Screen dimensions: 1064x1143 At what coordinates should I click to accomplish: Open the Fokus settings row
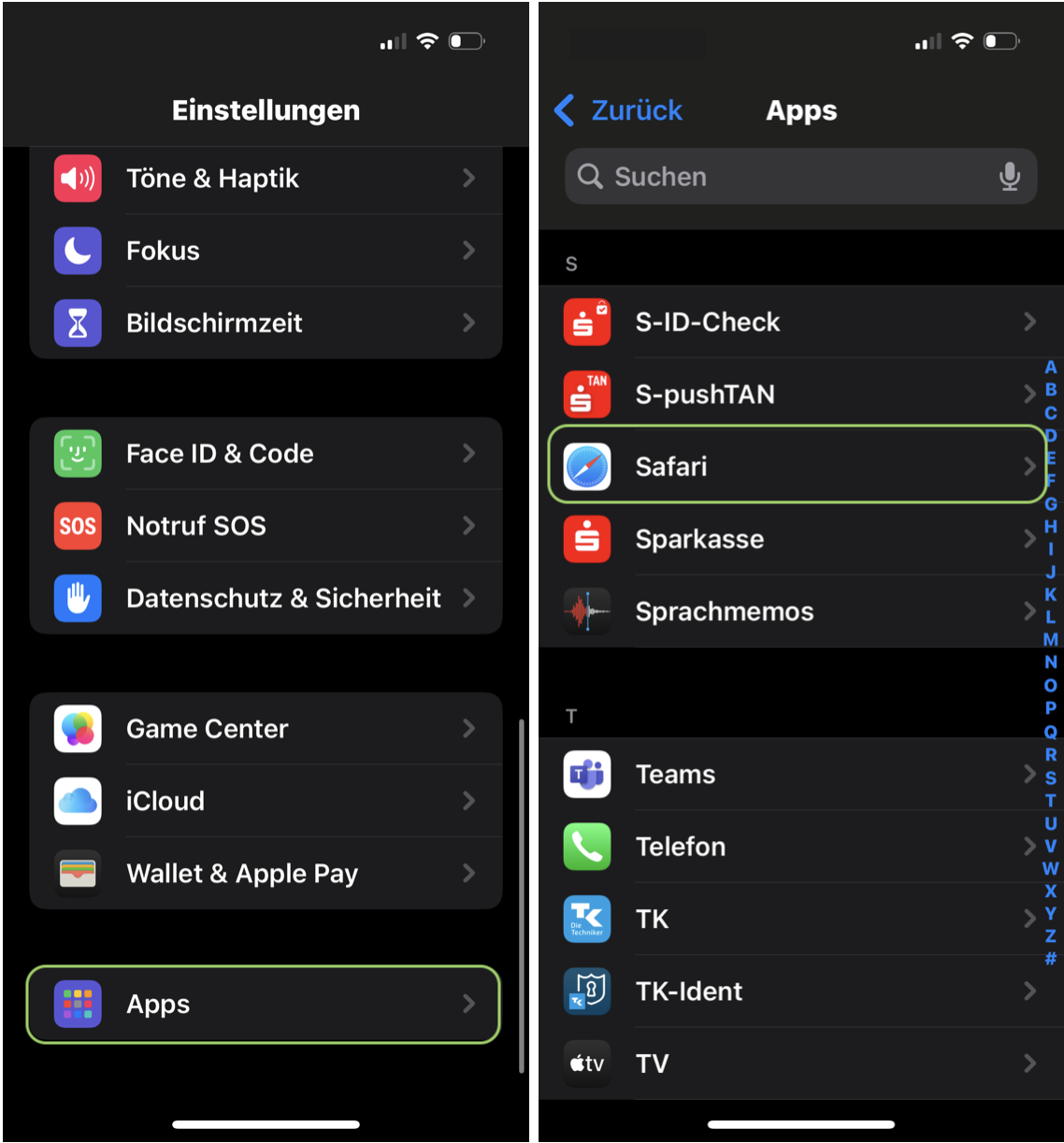[266, 251]
